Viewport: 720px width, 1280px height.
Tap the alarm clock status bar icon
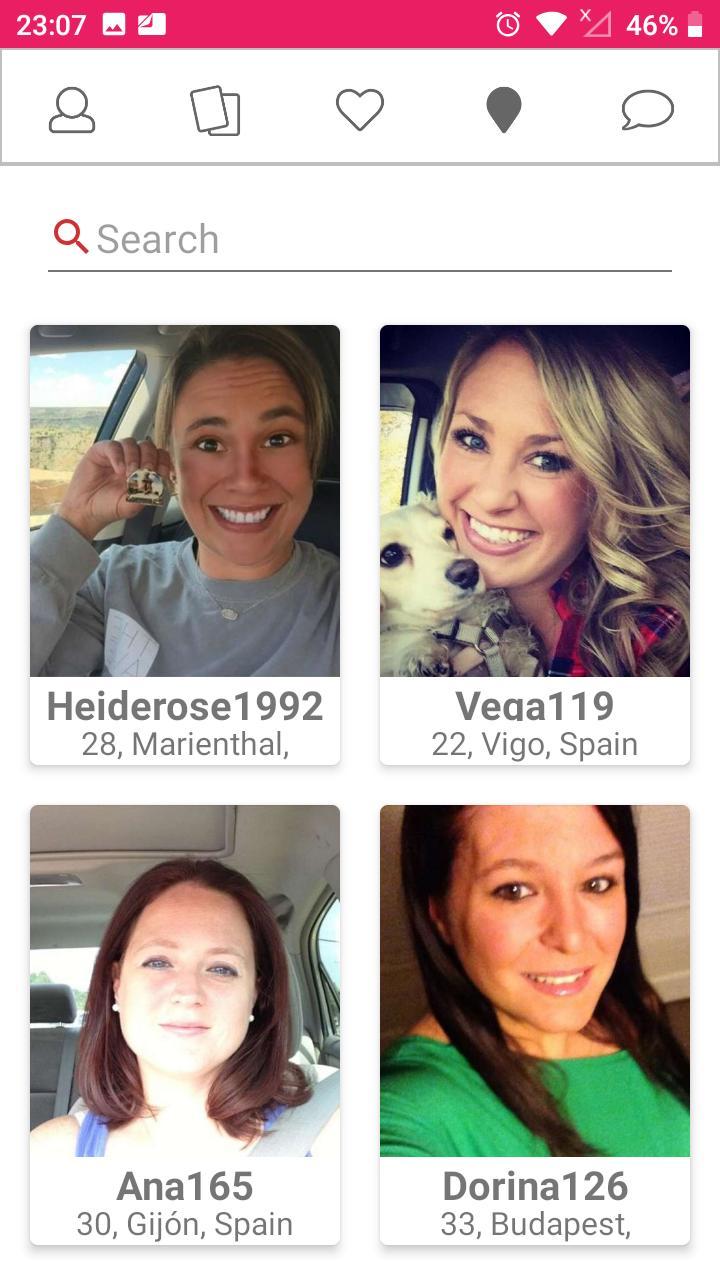coord(507,22)
